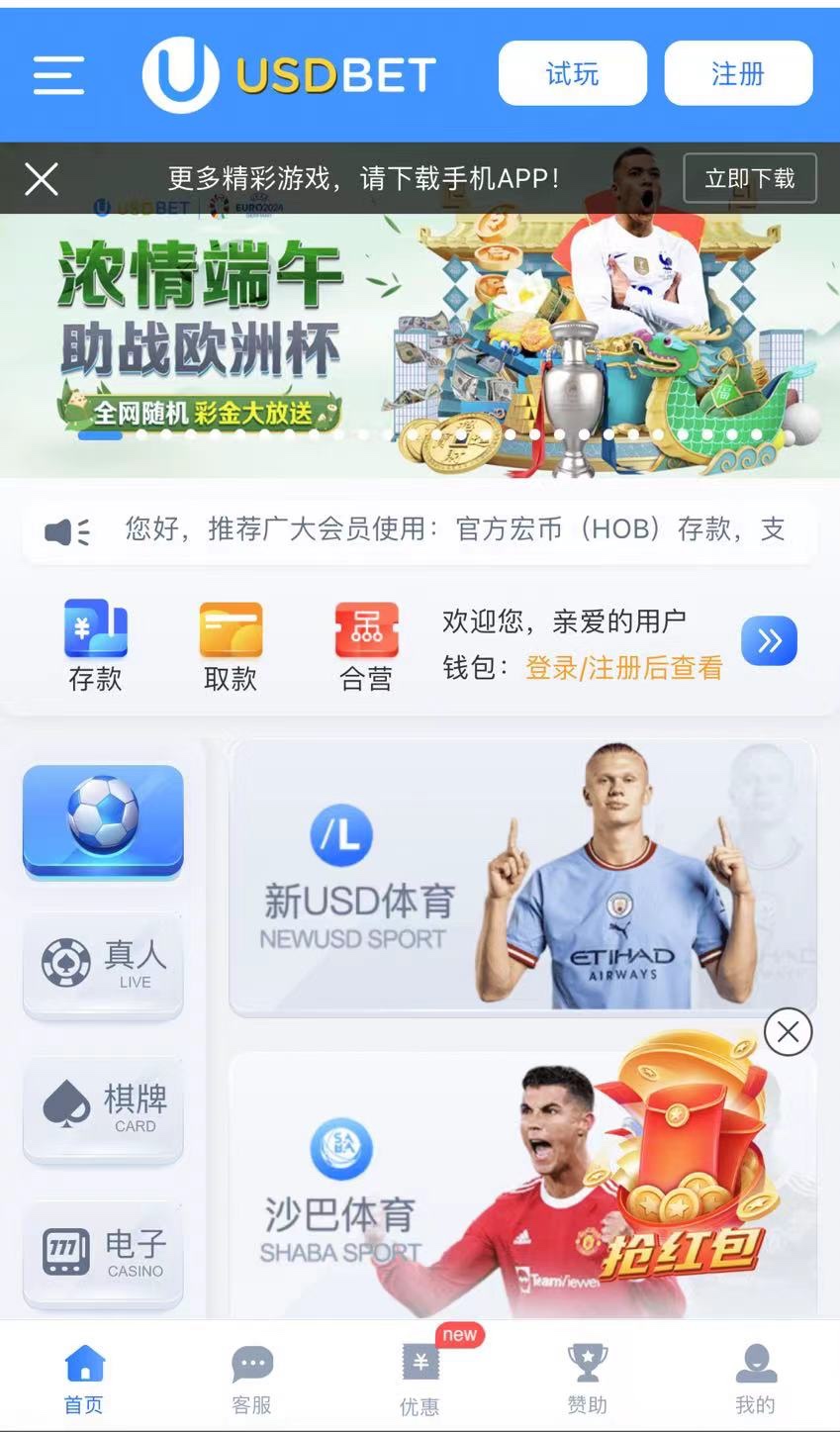
Task: Open the 存款 deposit shortcut
Action: (95, 645)
